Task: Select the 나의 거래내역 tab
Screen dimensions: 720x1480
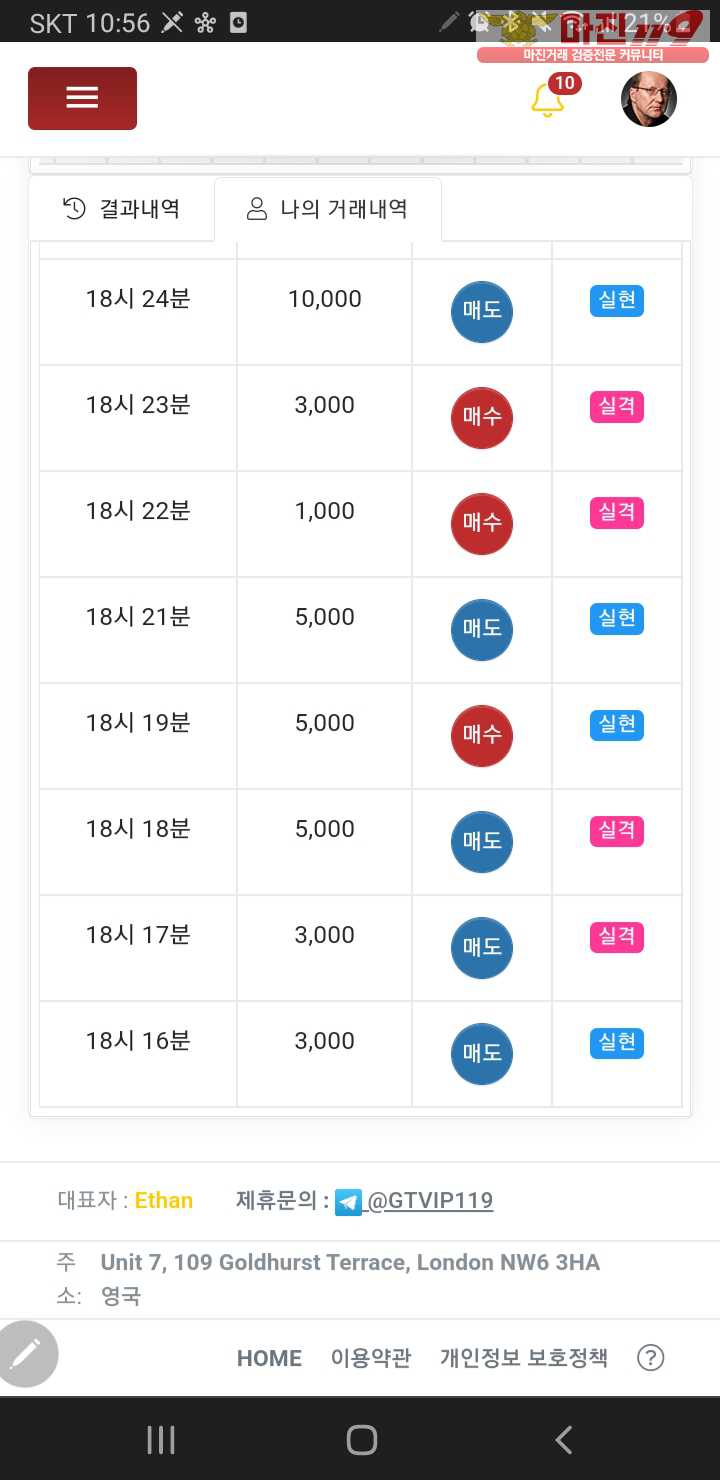Action: coord(328,209)
